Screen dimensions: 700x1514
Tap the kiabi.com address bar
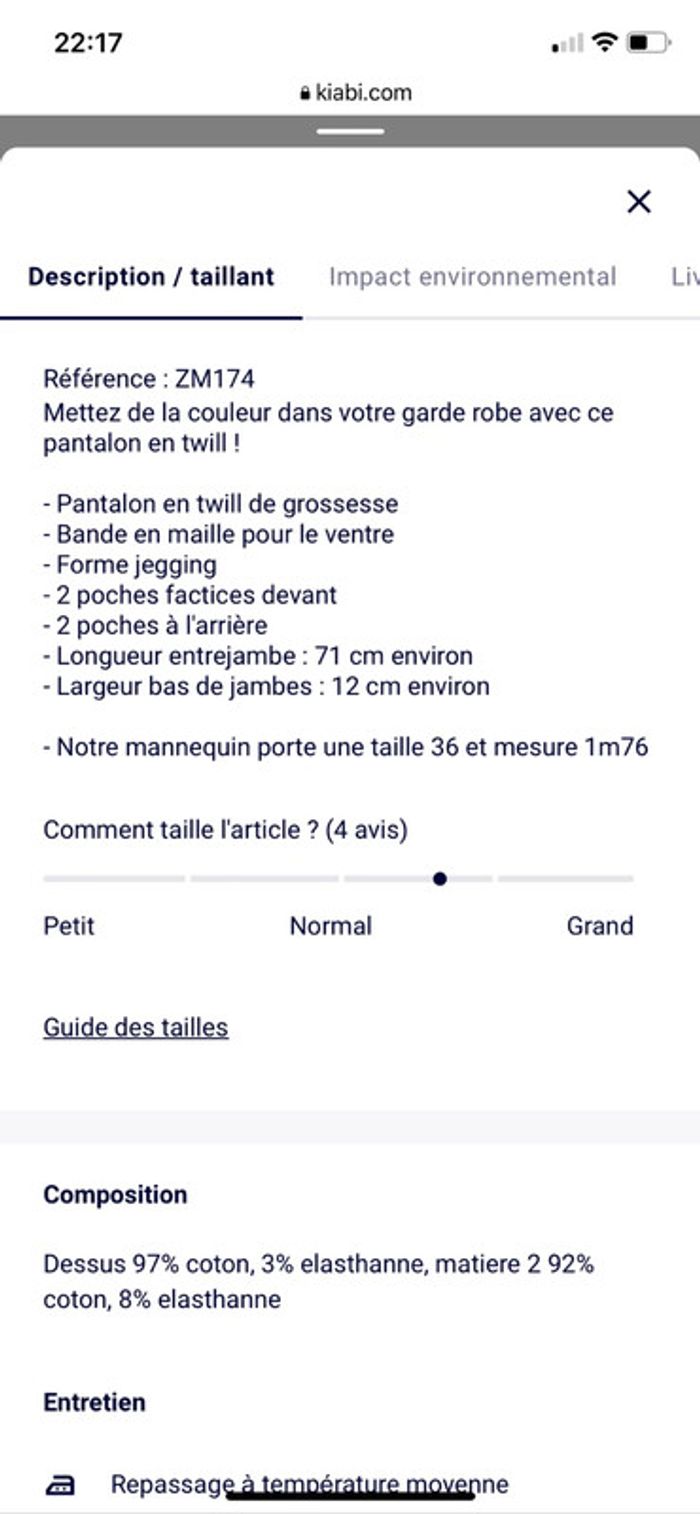pos(355,93)
